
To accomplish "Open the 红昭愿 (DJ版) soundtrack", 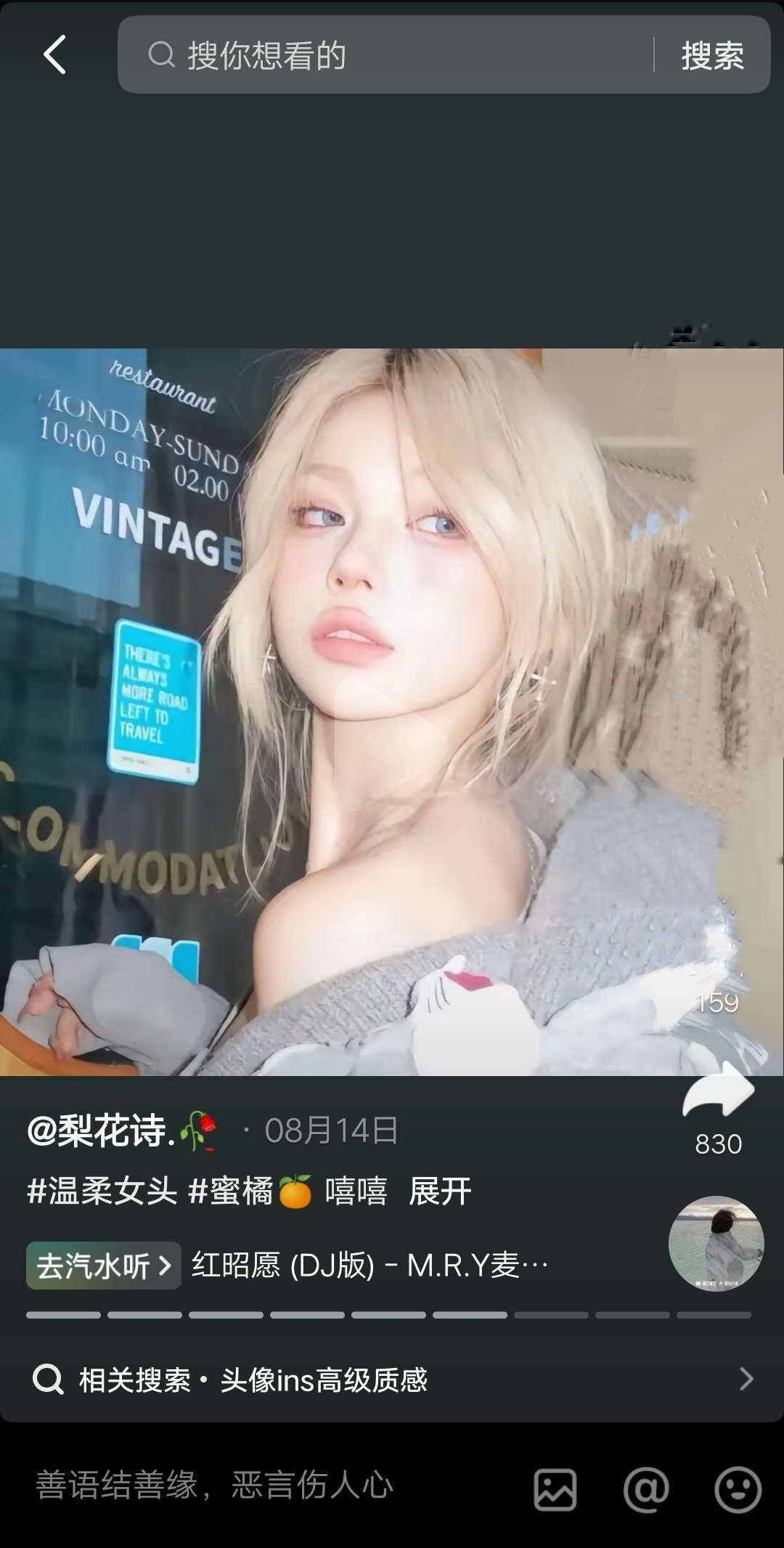I will [x=369, y=1266].
